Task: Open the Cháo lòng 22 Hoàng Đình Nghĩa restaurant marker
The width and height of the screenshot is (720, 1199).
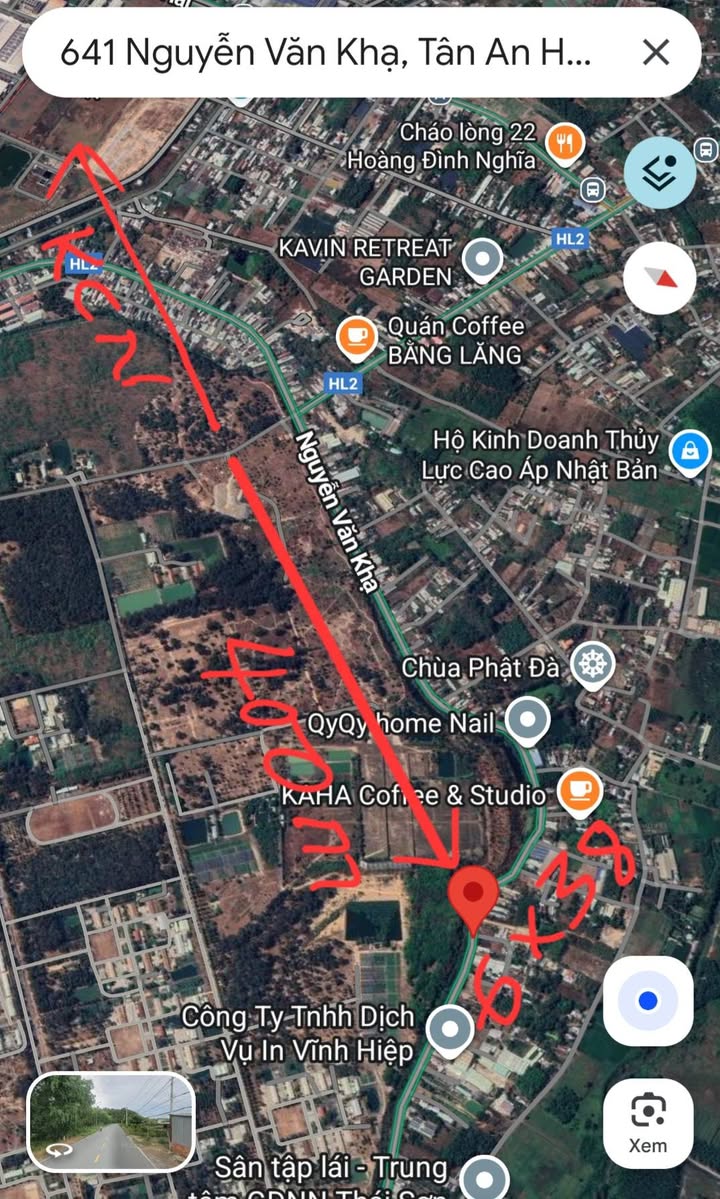Action: pyautogui.click(x=566, y=144)
